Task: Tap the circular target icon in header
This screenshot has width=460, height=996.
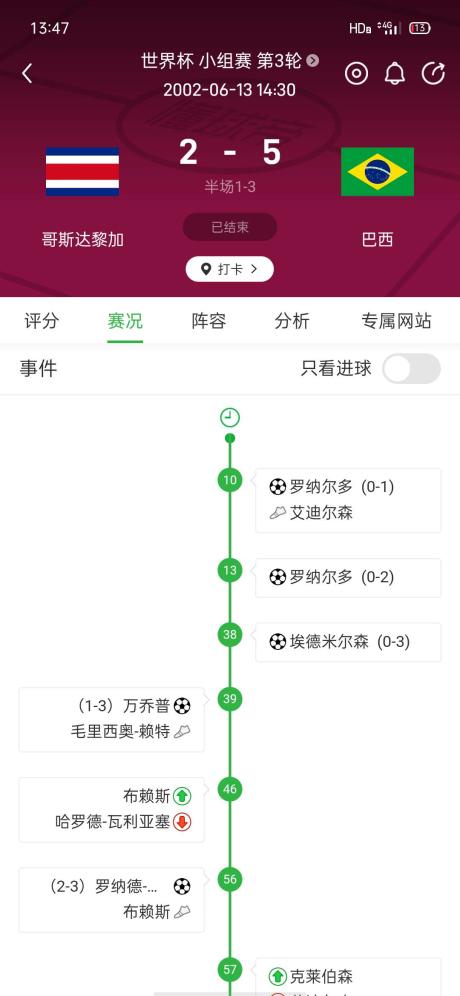Action: [x=356, y=74]
